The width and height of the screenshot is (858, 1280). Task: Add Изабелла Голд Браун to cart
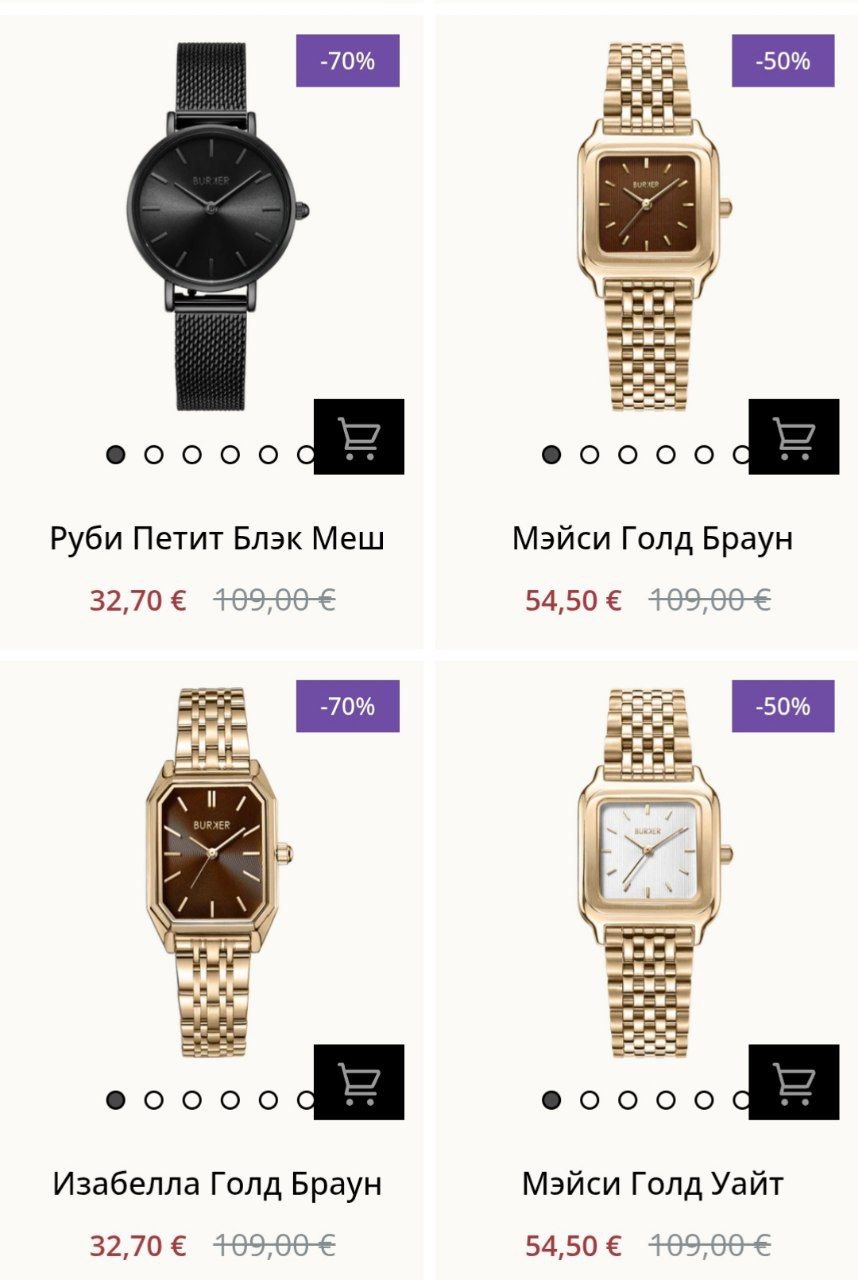pyautogui.click(x=359, y=1082)
